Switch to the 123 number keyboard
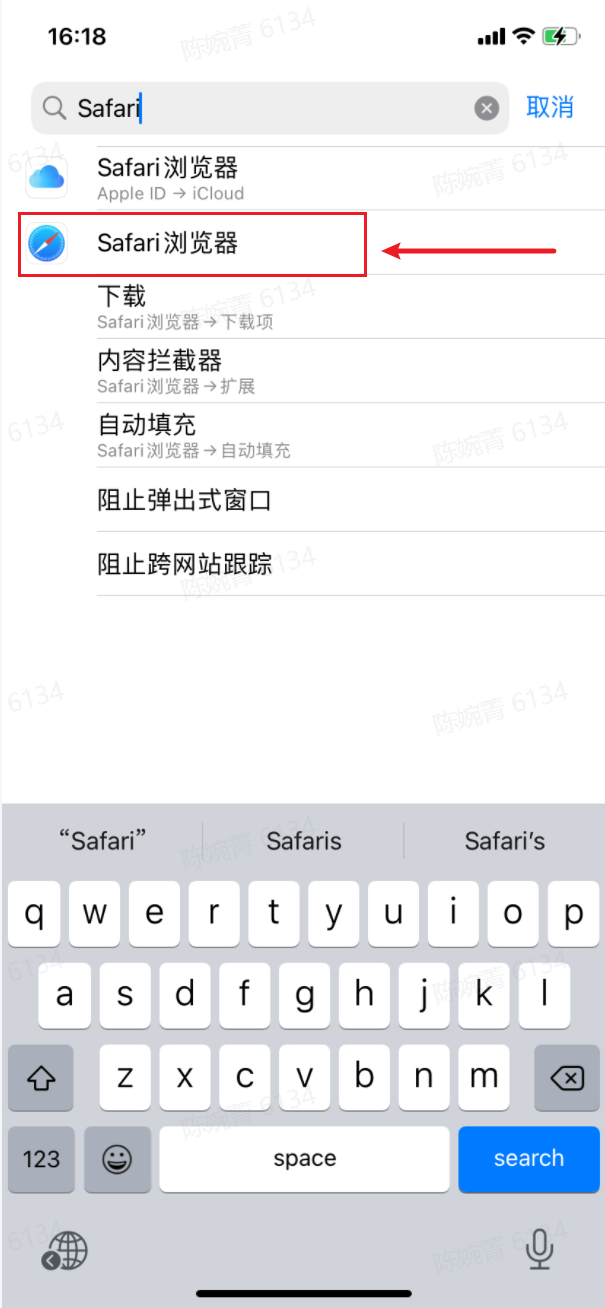The image size is (605, 1308). (41, 1159)
